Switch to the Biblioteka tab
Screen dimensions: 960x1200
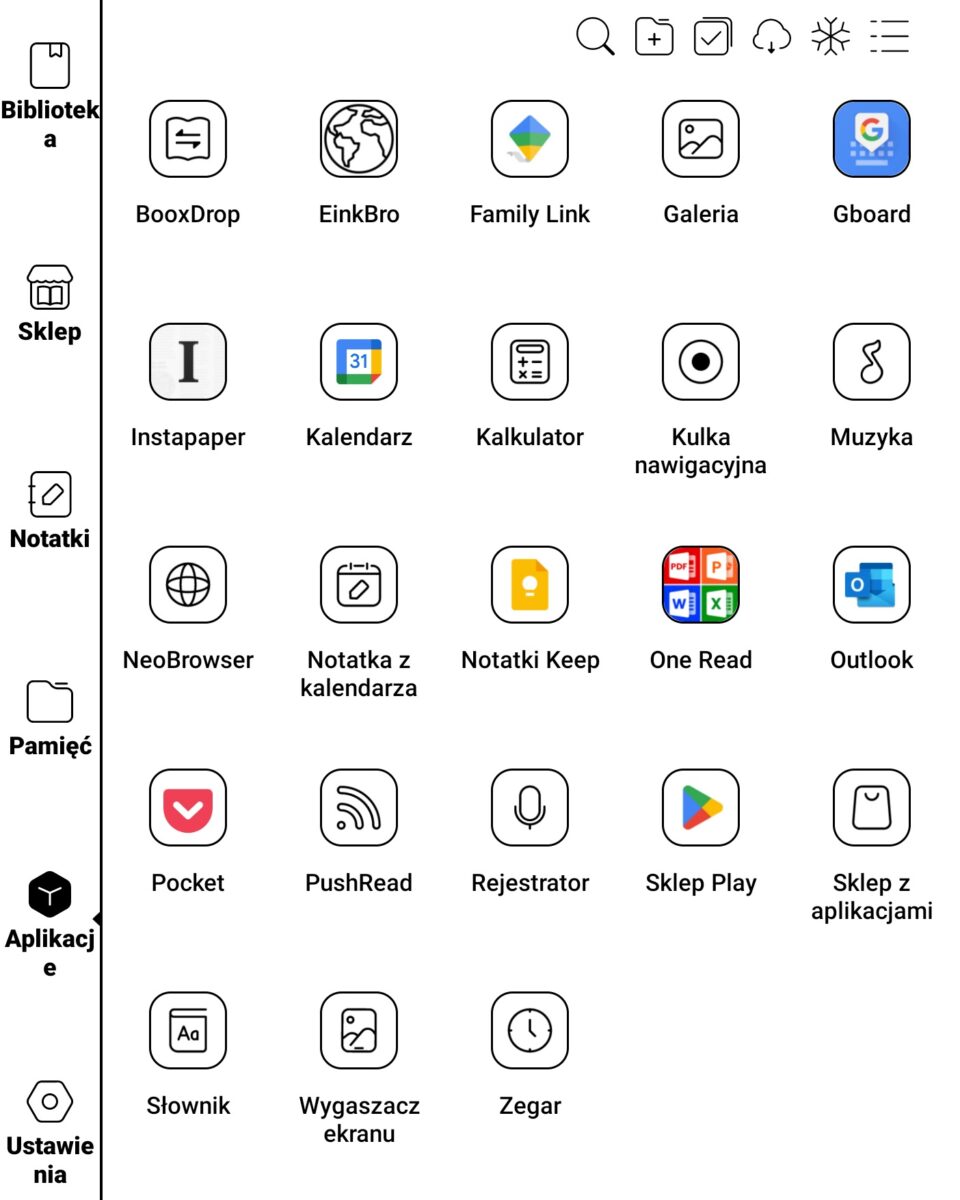[x=50, y=95]
